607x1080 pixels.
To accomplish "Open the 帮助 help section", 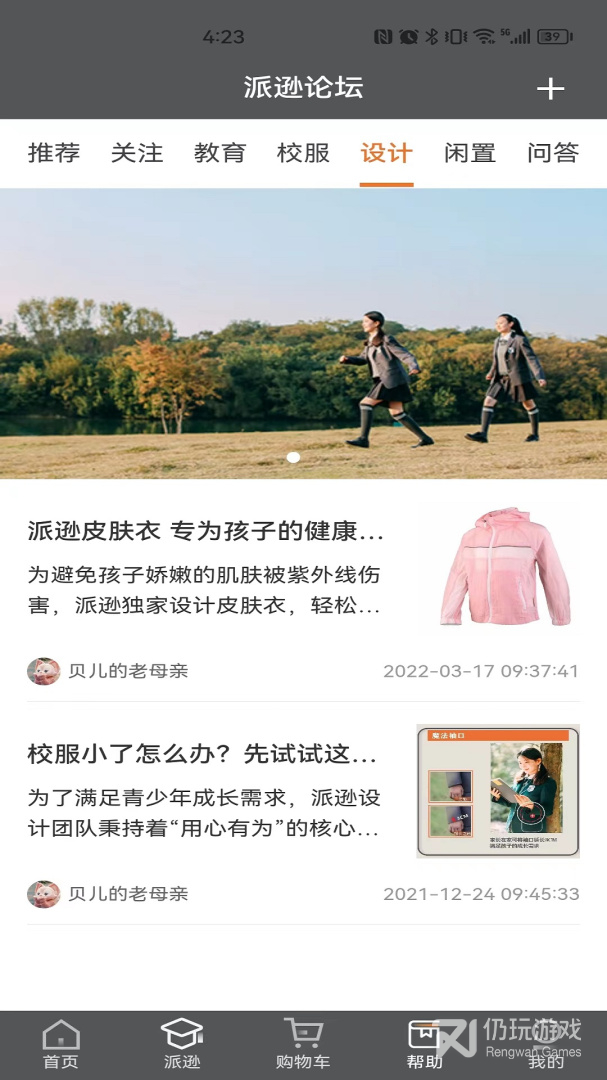I will coord(424,1045).
